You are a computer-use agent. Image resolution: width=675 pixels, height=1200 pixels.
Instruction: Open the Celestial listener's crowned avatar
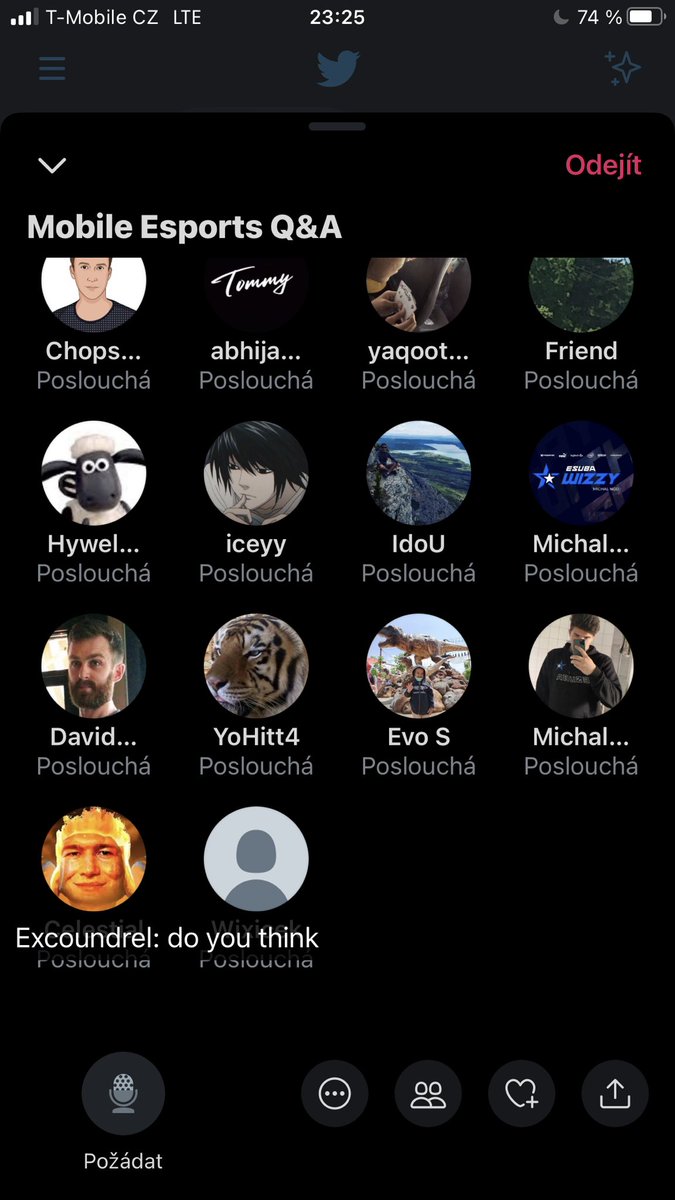pyautogui.click(x=94, y=859)
